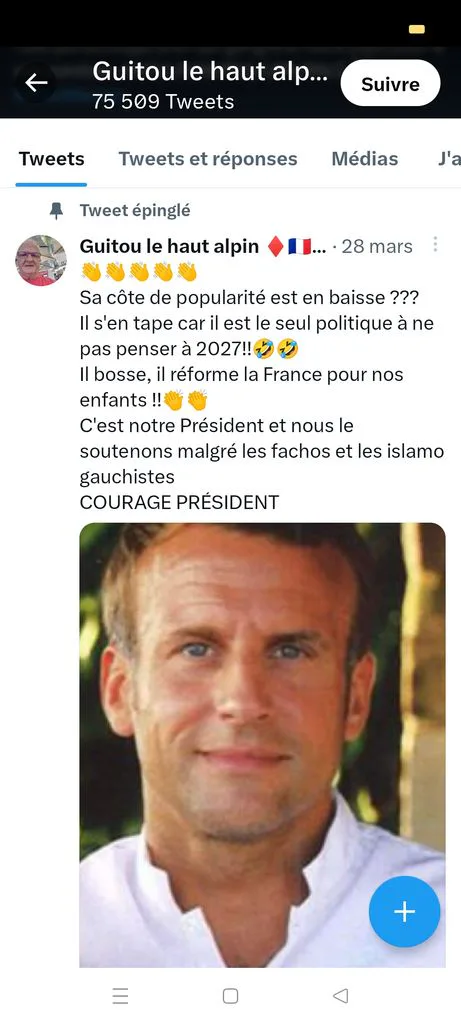Screen dimensions: 461x1024
Task: Tap the system back triangle
Action: pyautogui.click(x=340, y=996)
